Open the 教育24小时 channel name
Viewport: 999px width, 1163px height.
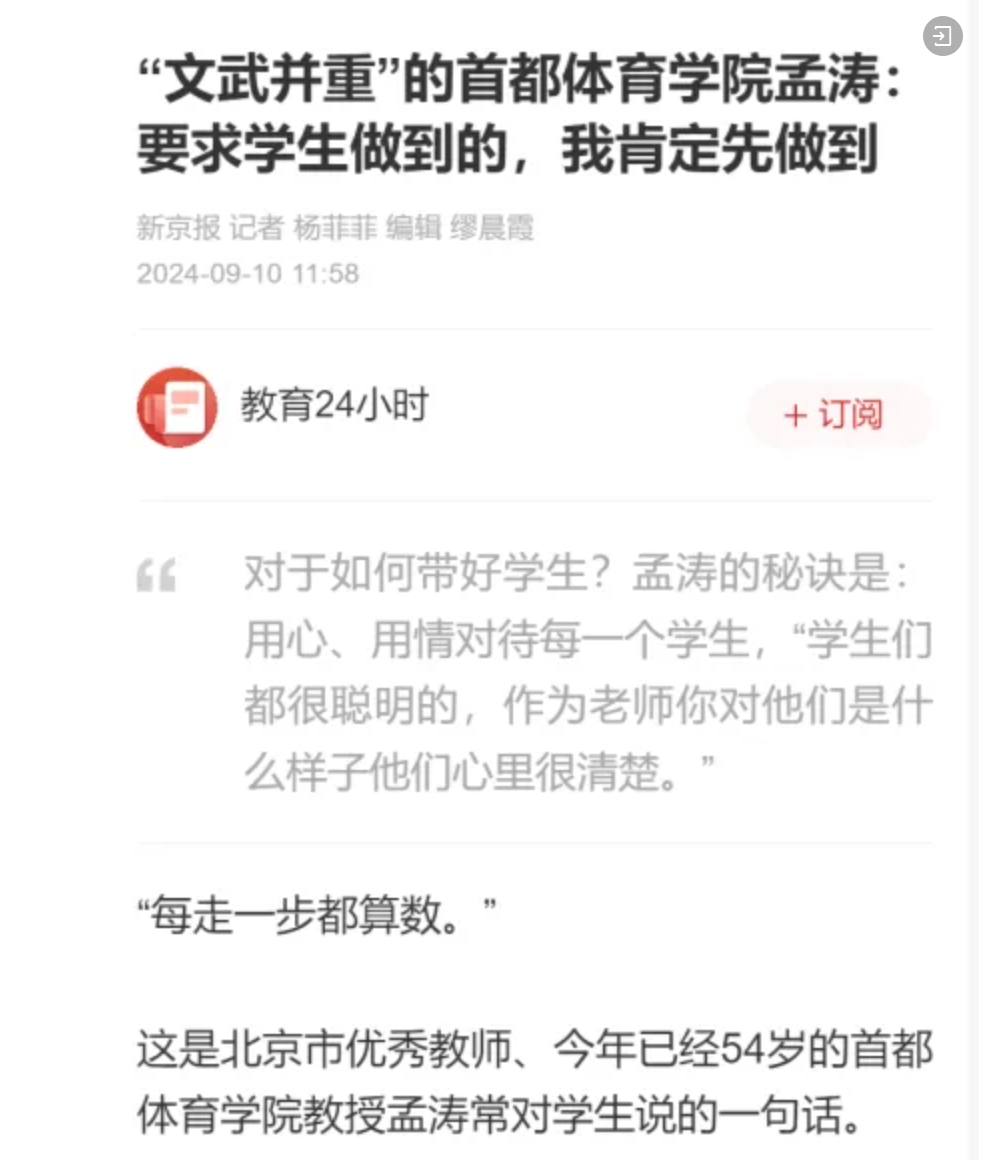pos(332,407)
